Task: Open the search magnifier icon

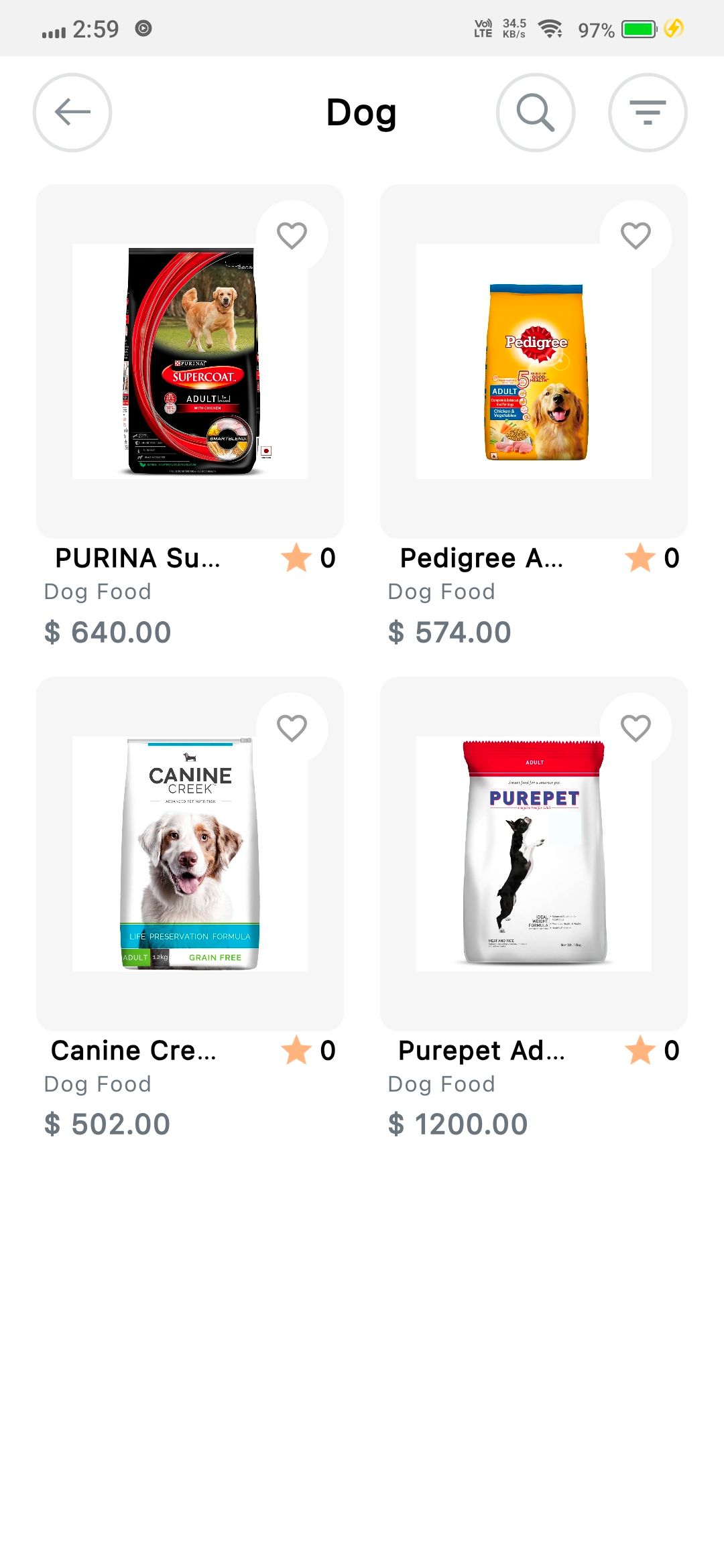Action: coord(535,112)
